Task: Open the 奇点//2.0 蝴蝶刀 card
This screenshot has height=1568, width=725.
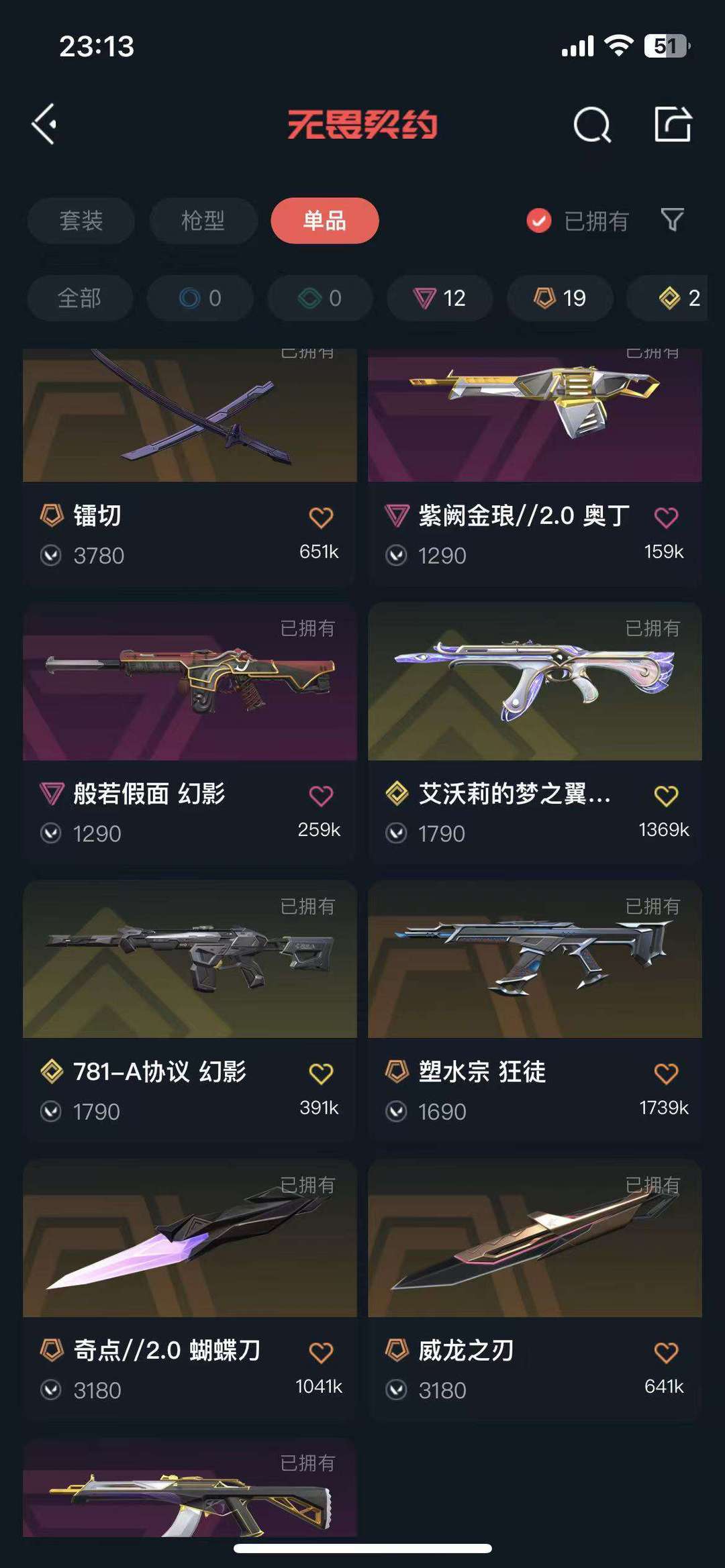Action: click(190, 1290)
